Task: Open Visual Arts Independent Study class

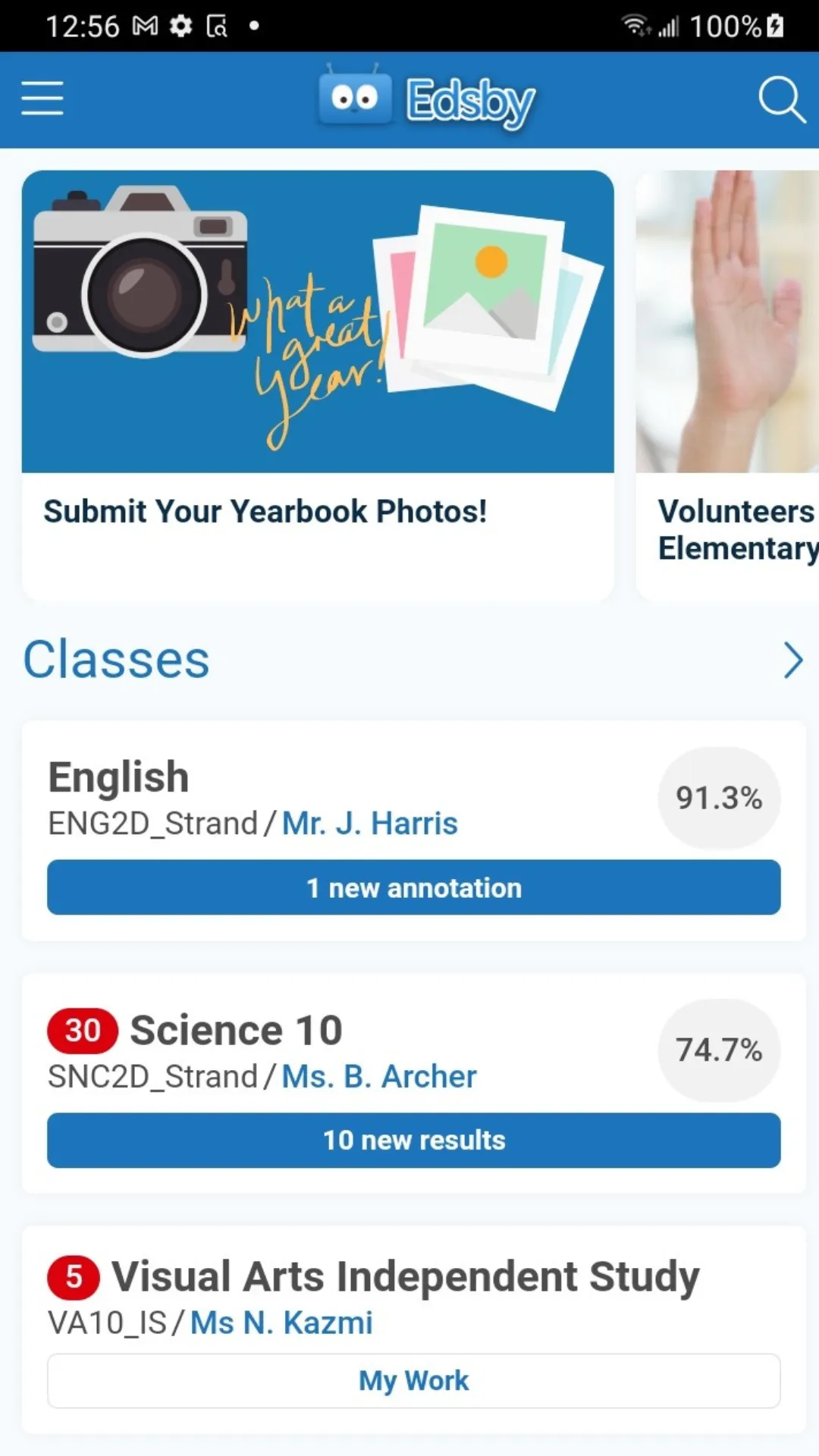Action: (405, 1276)
